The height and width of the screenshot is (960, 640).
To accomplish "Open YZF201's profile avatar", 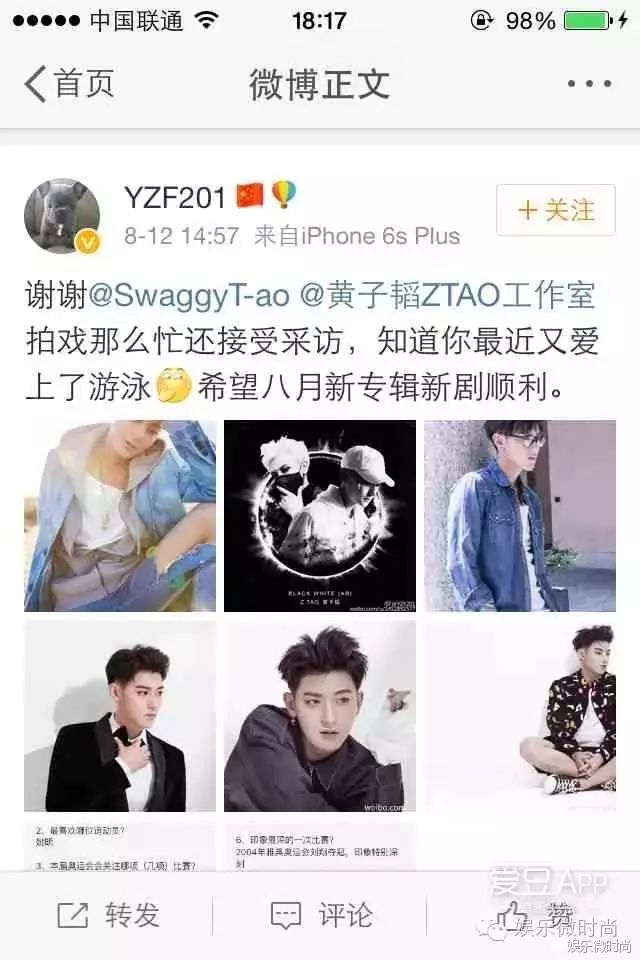I will [x=62, y=217].
